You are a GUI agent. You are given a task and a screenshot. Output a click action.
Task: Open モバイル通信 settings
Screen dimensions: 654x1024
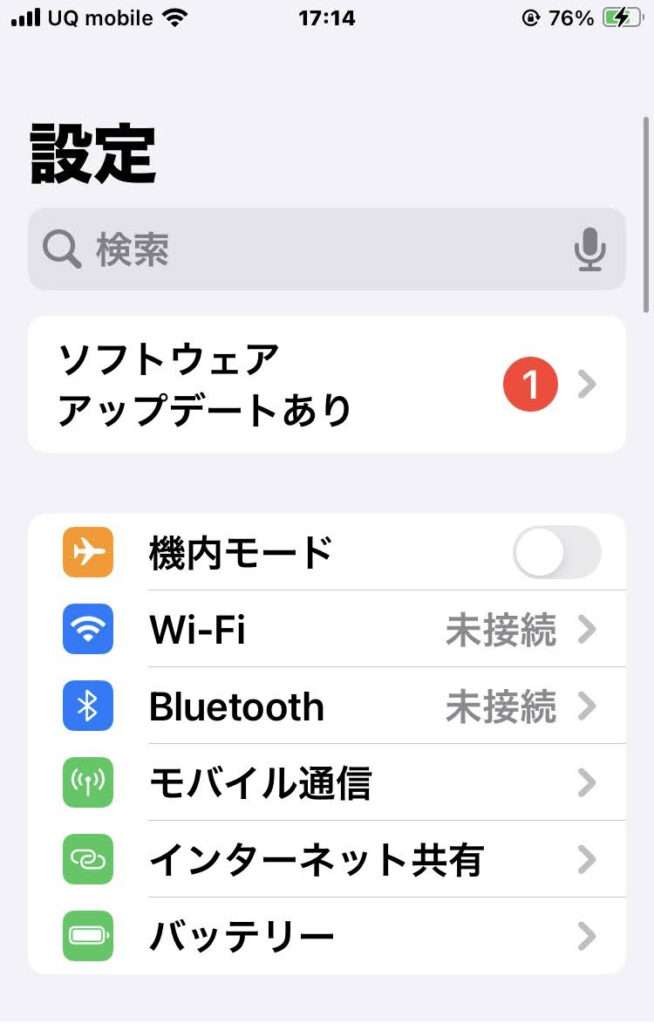click(326, 782)
